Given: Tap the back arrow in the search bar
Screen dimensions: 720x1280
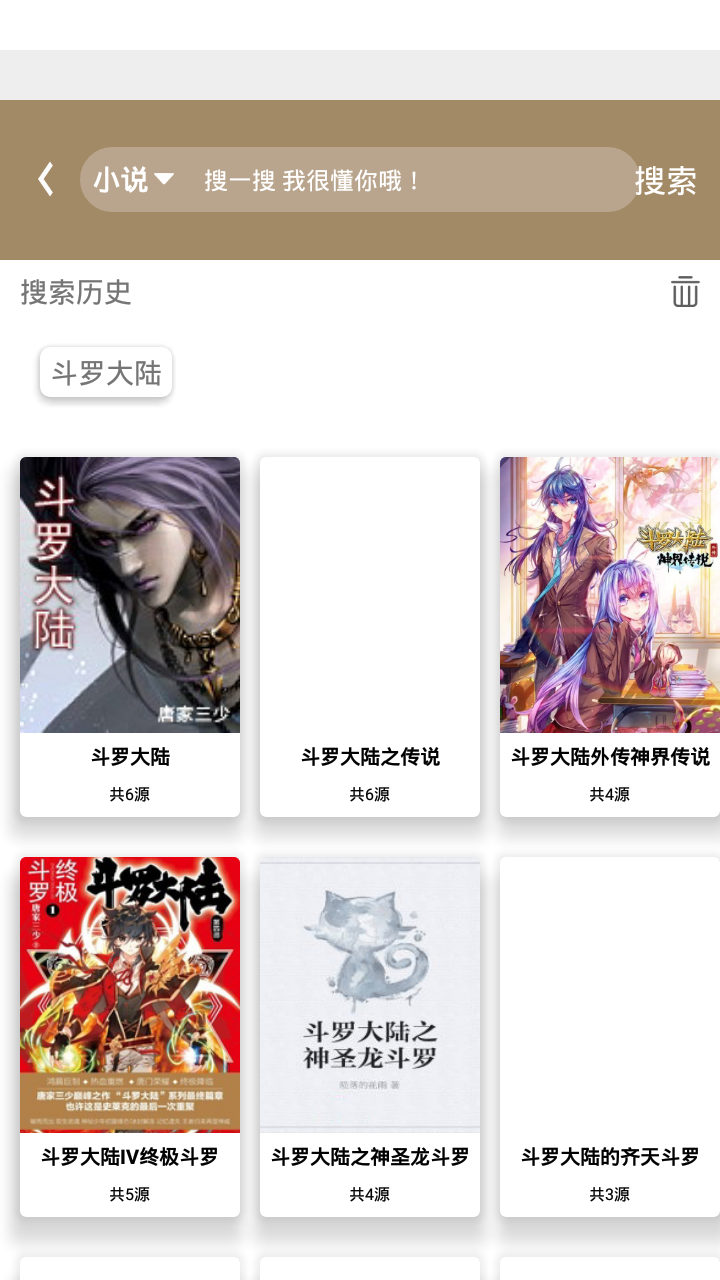Looking at the screenshot, I should 45,178.
